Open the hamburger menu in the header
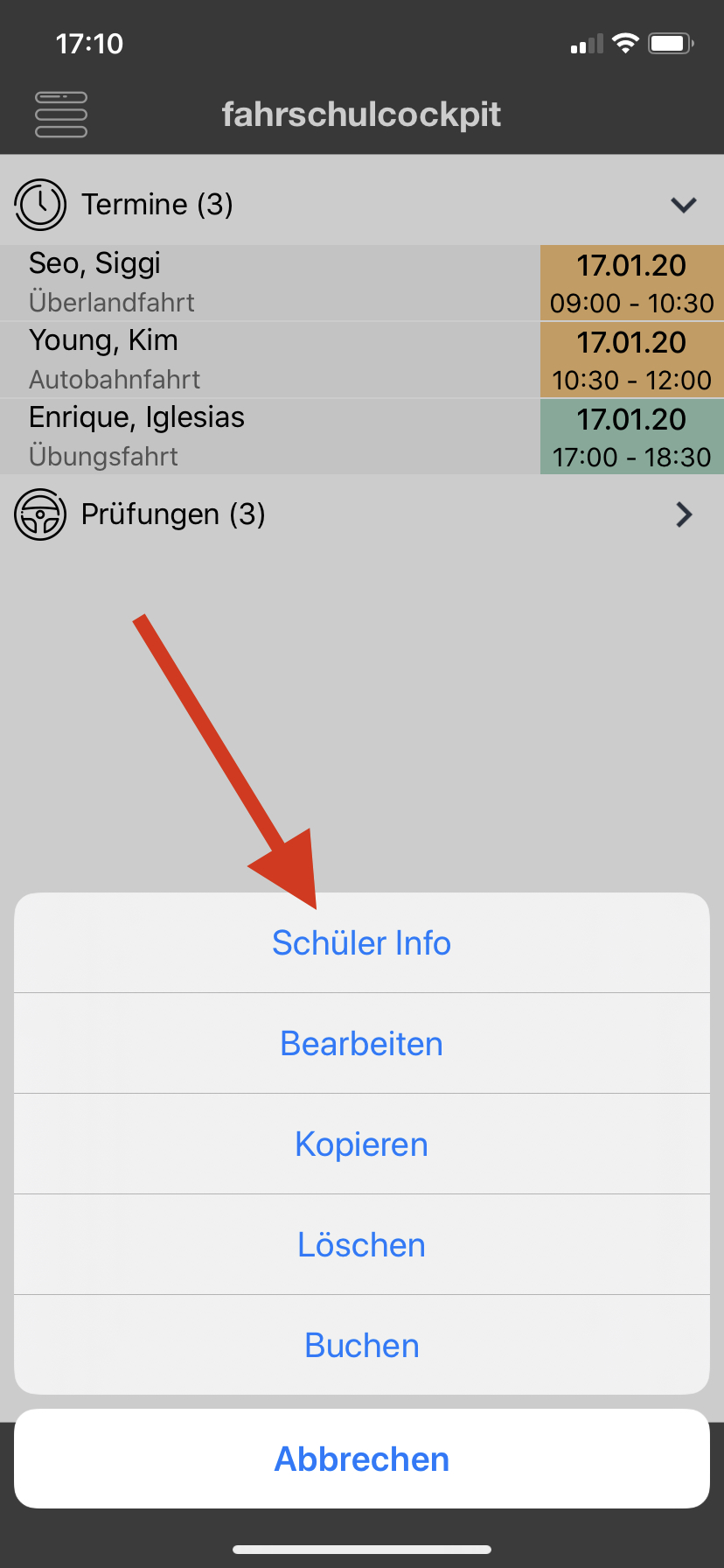The image size is (724, 1568). tap(61, 115)
